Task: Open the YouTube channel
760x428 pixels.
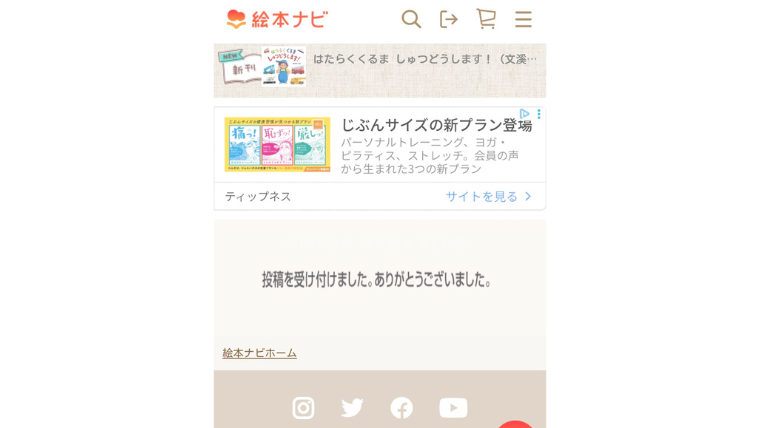Action: [453, 408]
